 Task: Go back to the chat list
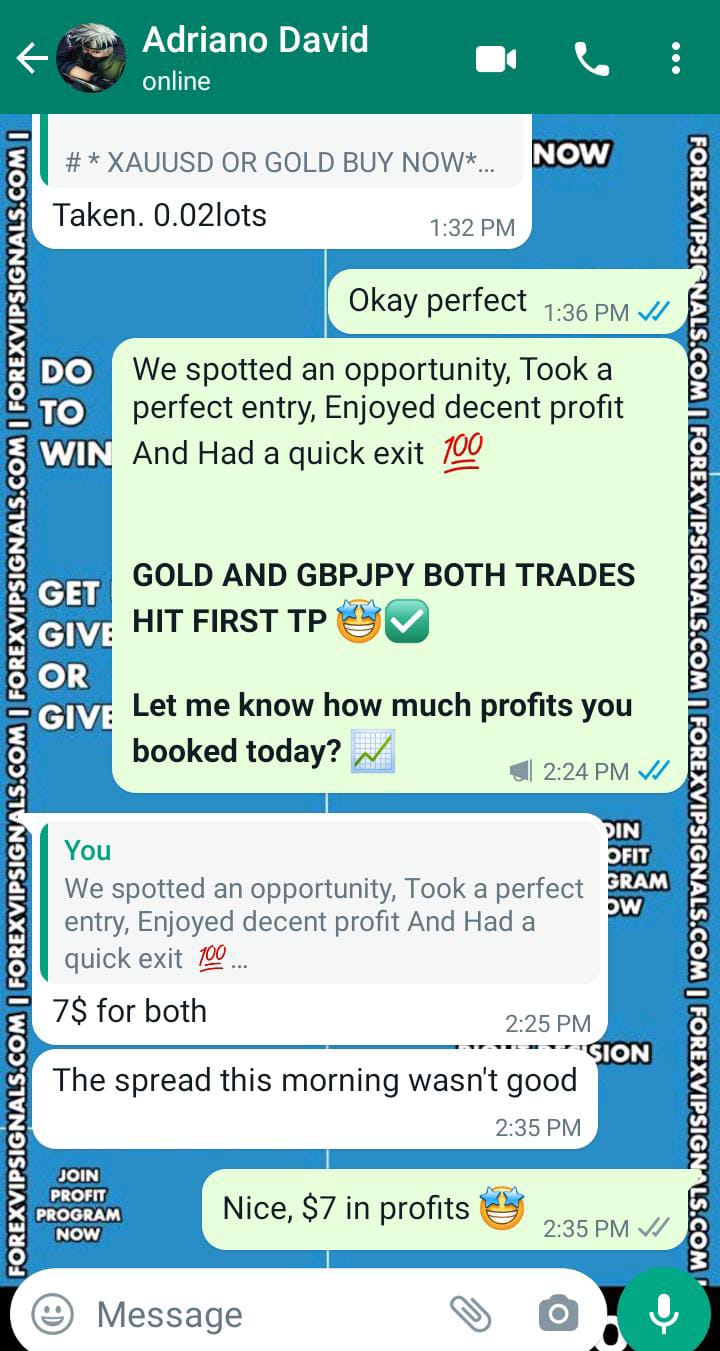coord(31,59)
